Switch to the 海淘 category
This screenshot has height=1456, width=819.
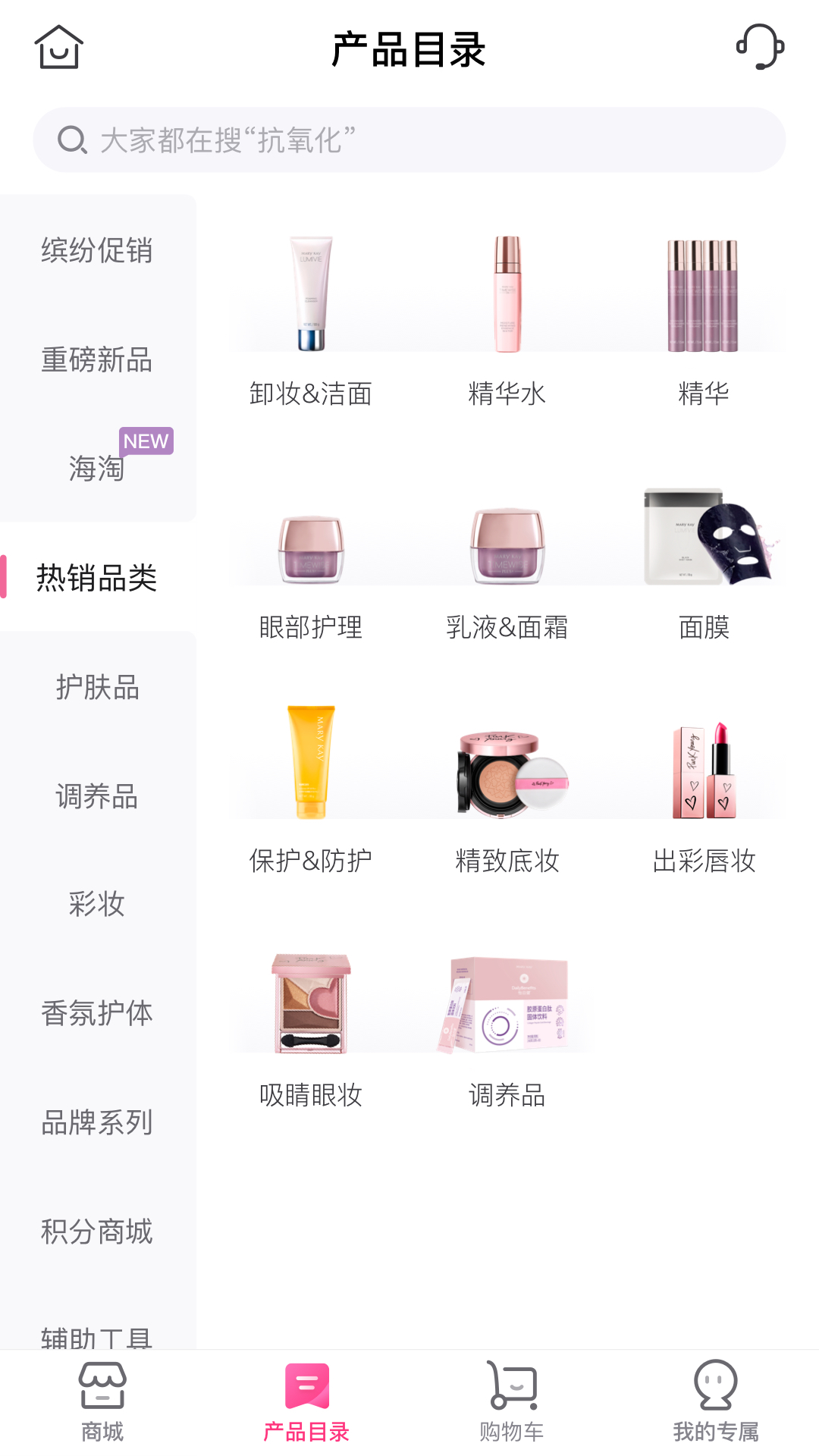(97, 468)
